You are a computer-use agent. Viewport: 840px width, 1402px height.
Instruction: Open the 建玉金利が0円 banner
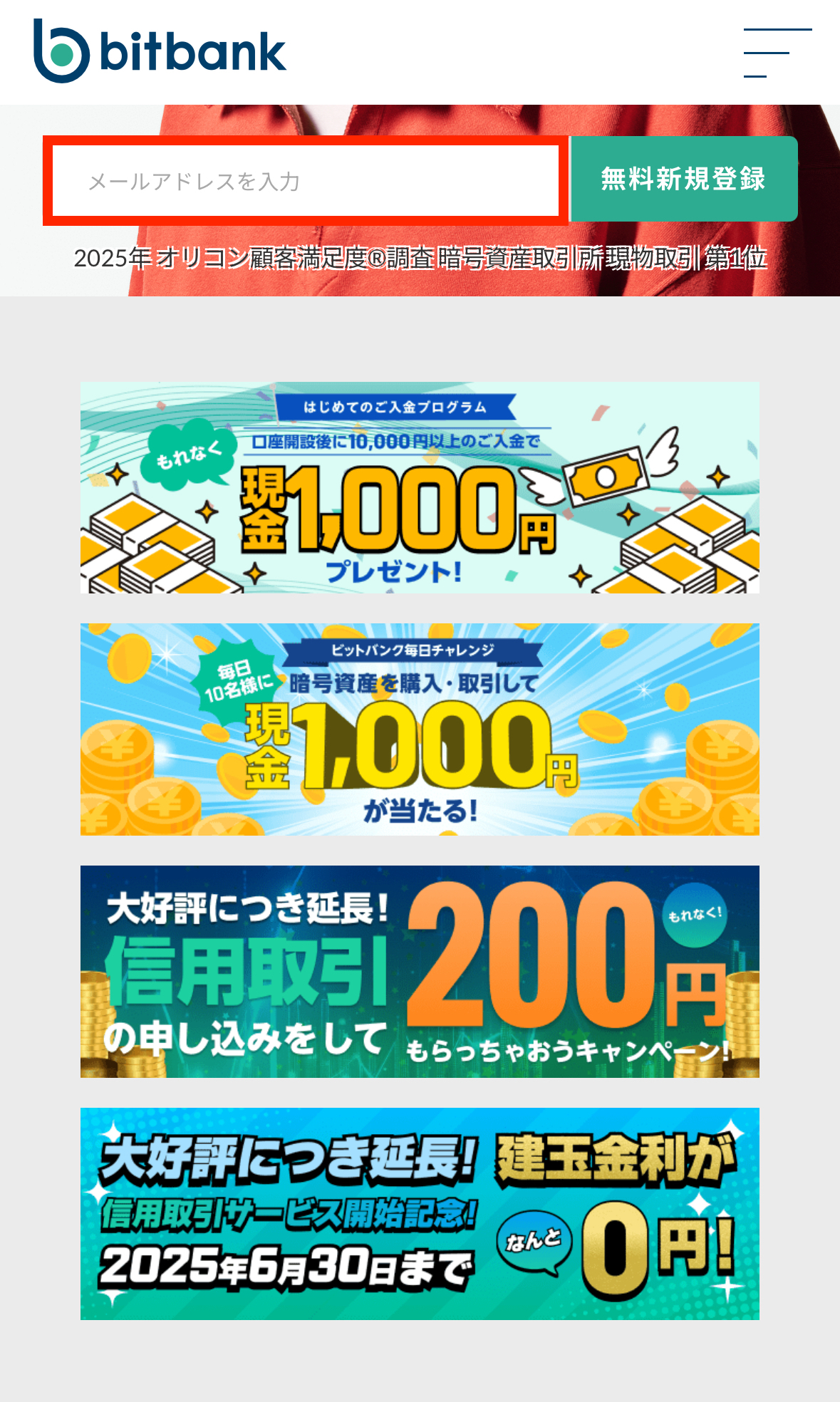(x=420, y=1214)
